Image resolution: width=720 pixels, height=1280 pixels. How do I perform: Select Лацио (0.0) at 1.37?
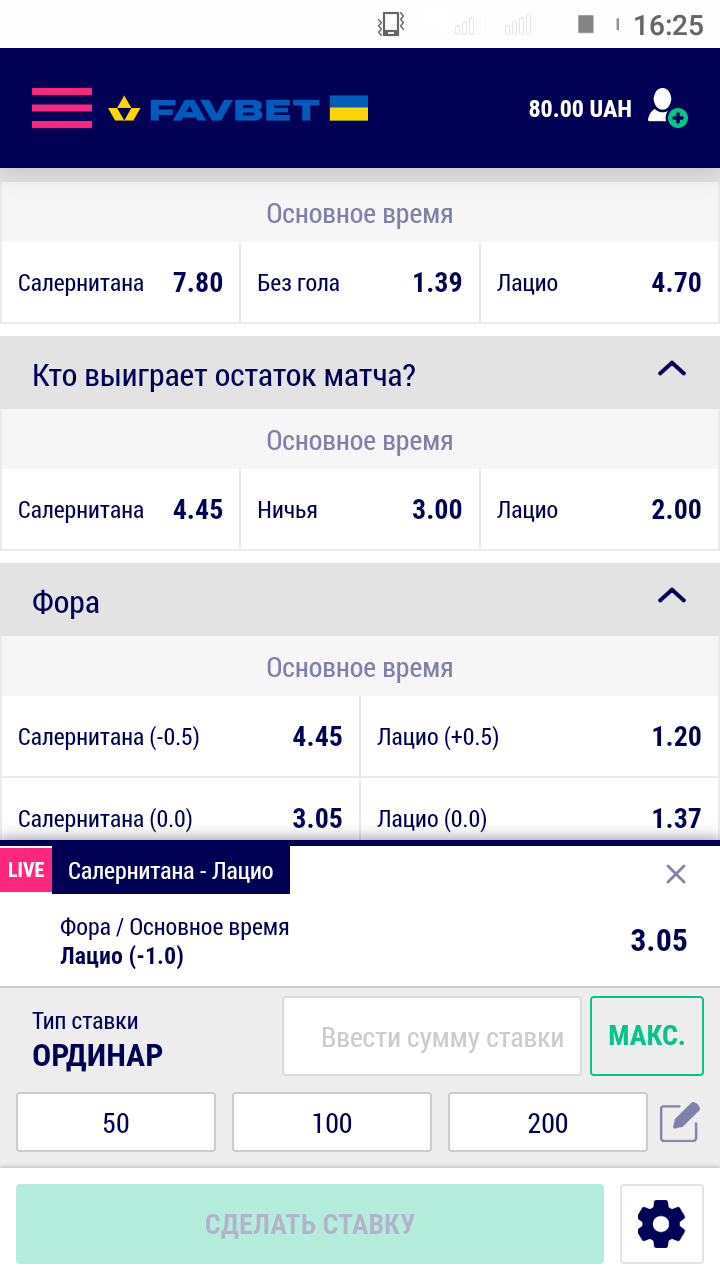(539, 819)
